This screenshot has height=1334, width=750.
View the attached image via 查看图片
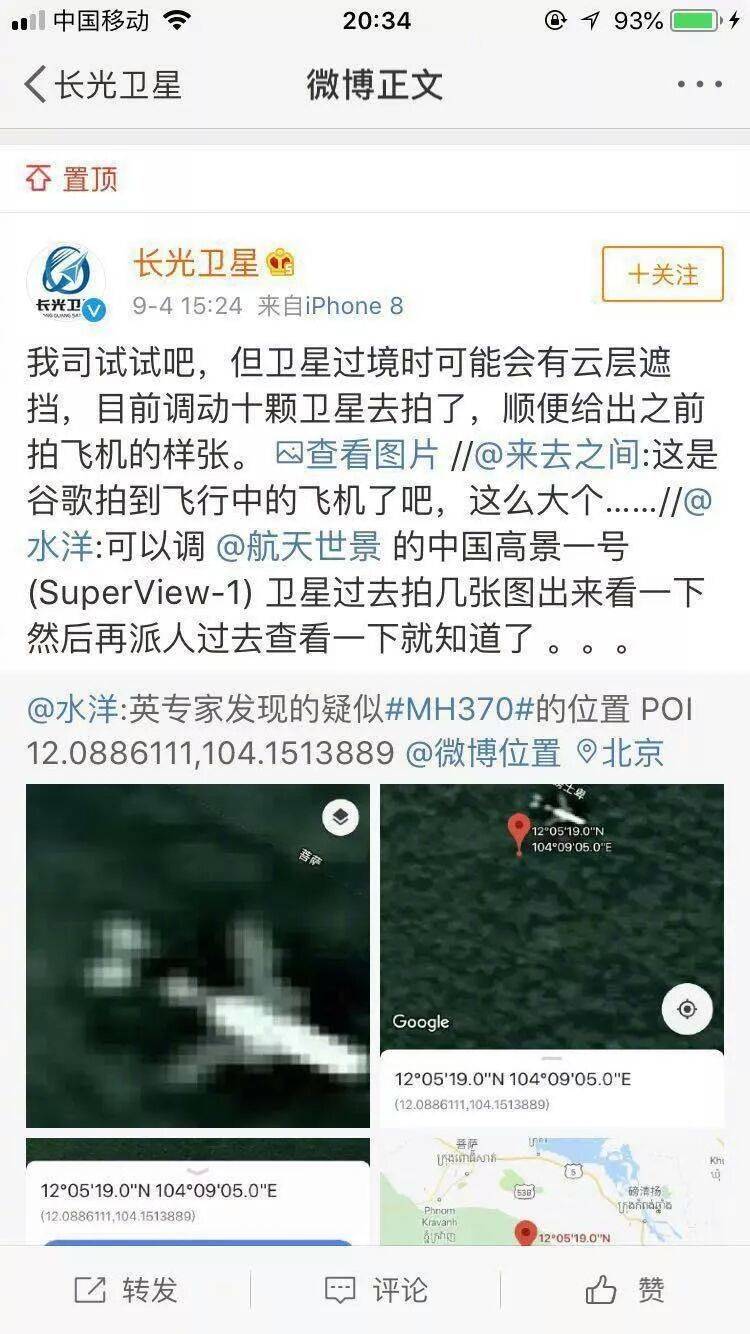[357, 455]
